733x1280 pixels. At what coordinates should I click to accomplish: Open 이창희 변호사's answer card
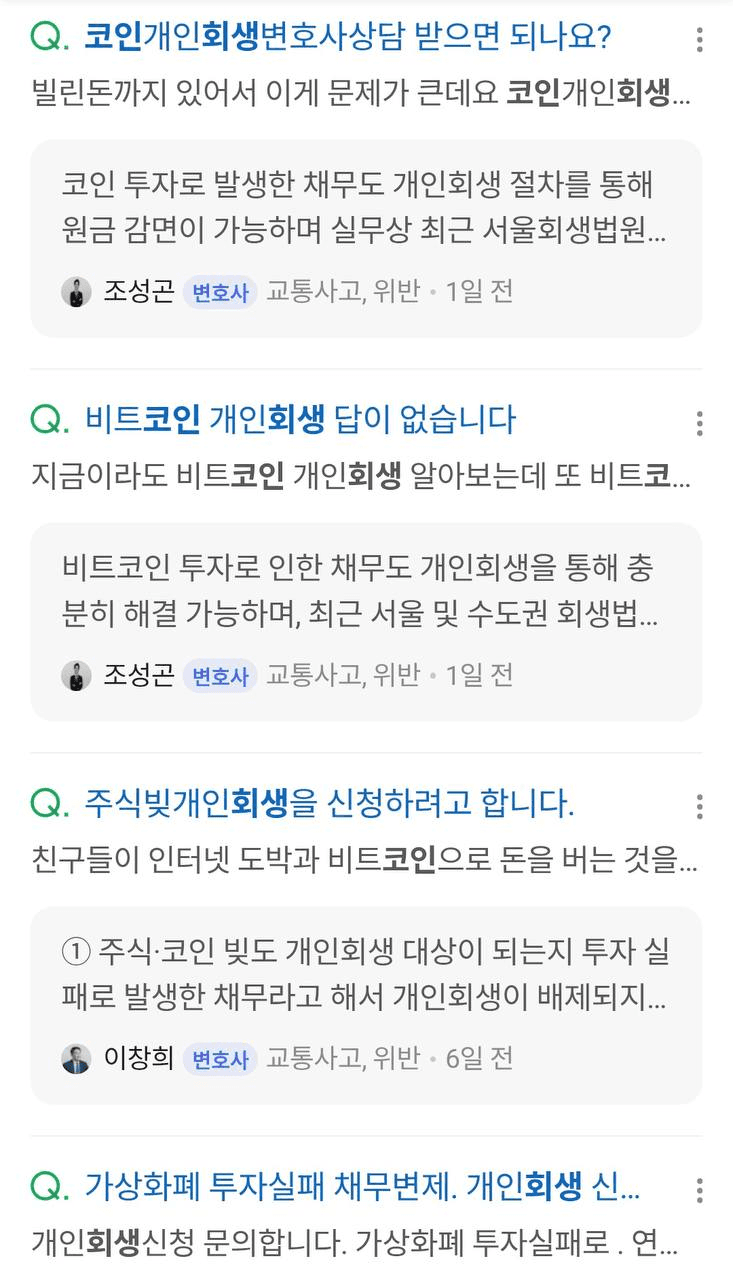(x=365, y=1004)
